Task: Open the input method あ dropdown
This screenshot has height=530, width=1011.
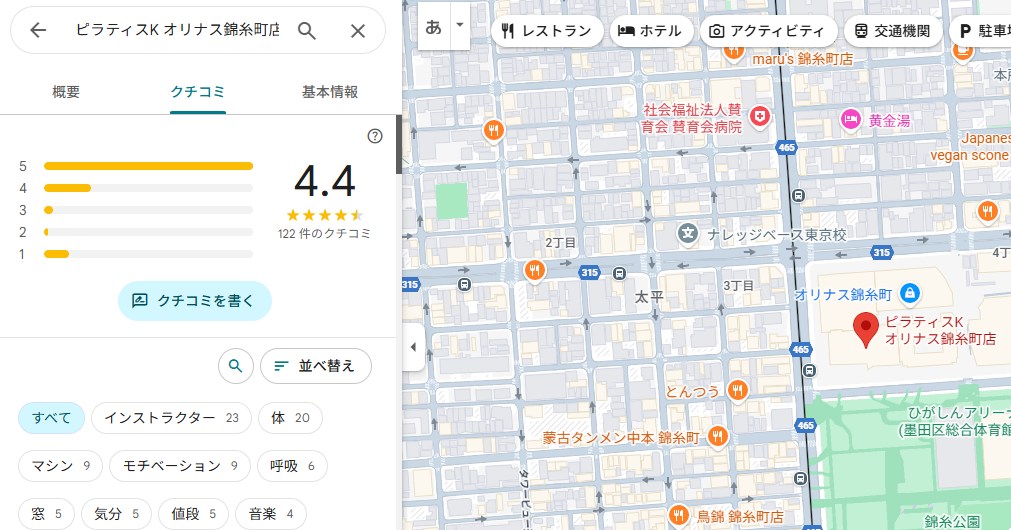Action: click(459, 25)
